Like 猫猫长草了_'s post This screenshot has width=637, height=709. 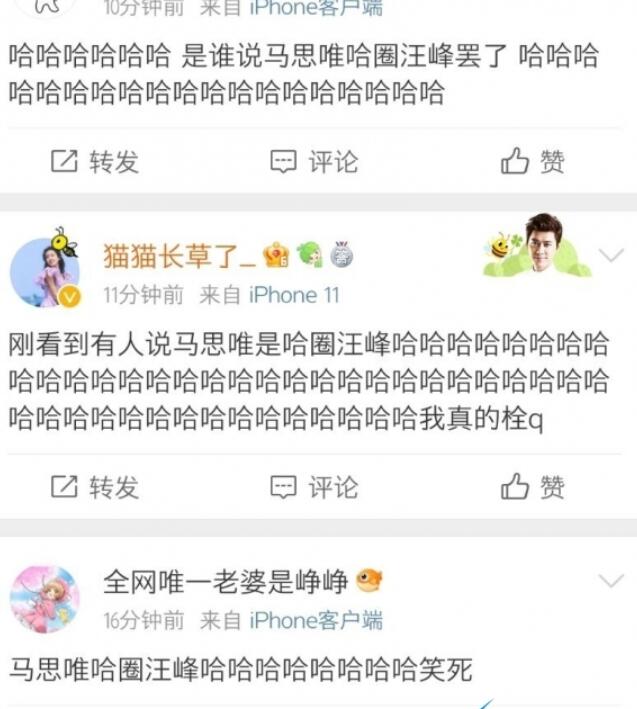point(533,487)
